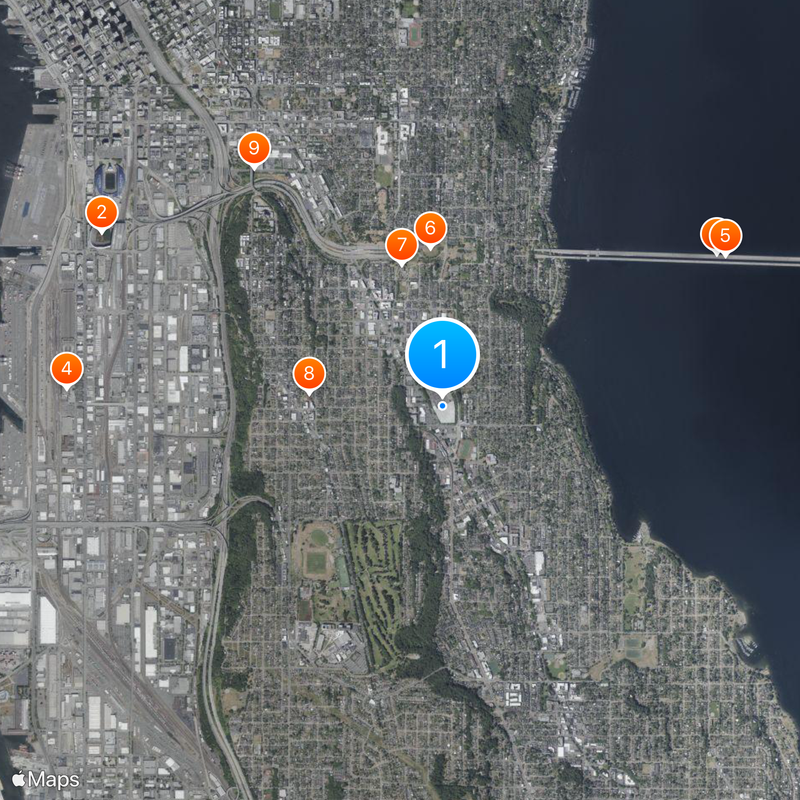This screenshot has height=800, width=800.
Task: Select the large blue pin numbered 1
Action: (442, 354)
